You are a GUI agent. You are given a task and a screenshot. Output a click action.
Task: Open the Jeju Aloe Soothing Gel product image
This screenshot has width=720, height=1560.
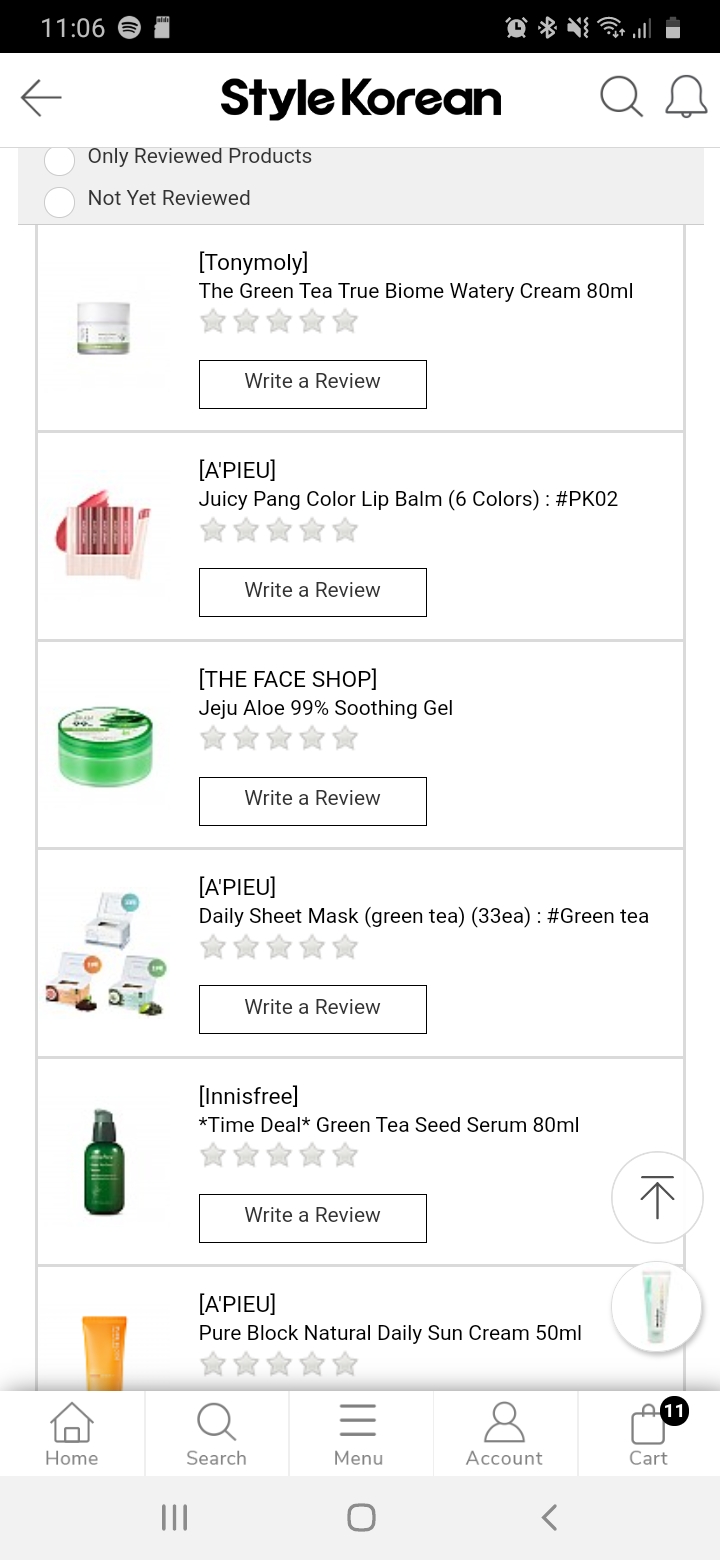pos(106,747)
